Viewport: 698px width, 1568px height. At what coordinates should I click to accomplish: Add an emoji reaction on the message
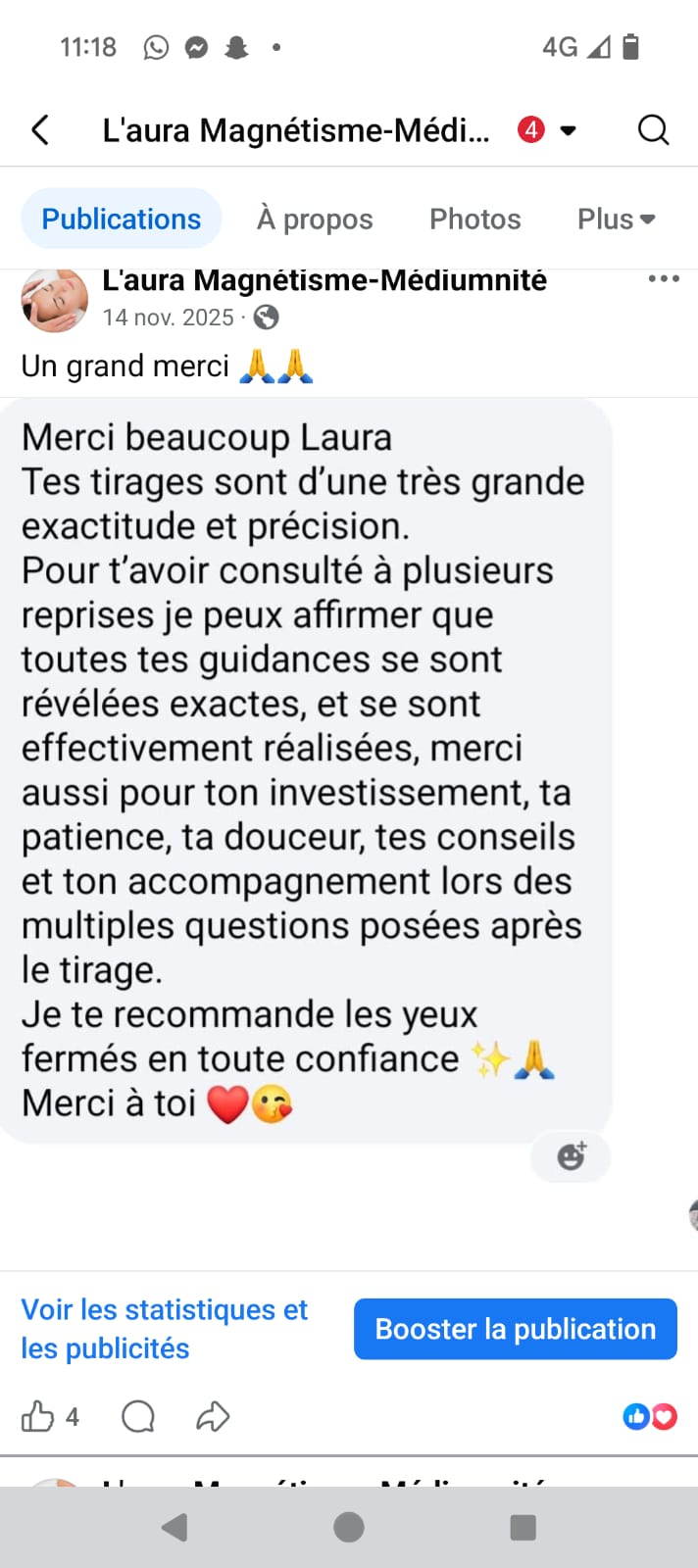571,1156
